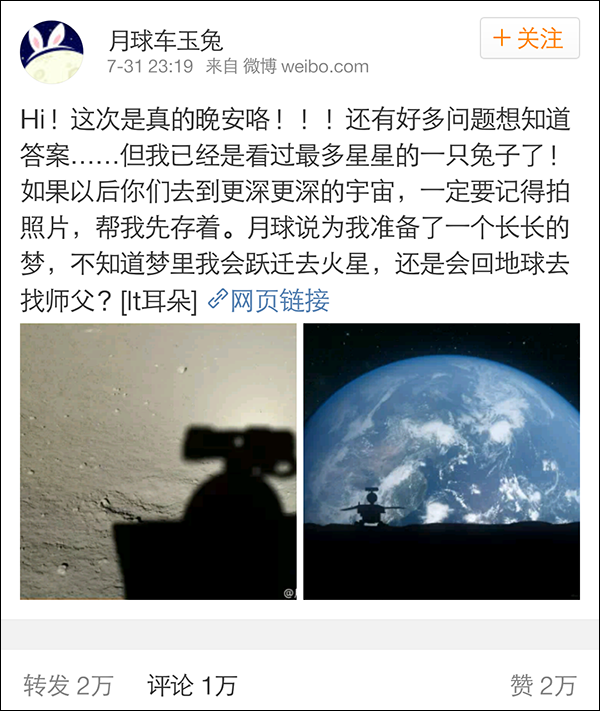
Task: Open the 评论 comments
Action: point(192,685)
